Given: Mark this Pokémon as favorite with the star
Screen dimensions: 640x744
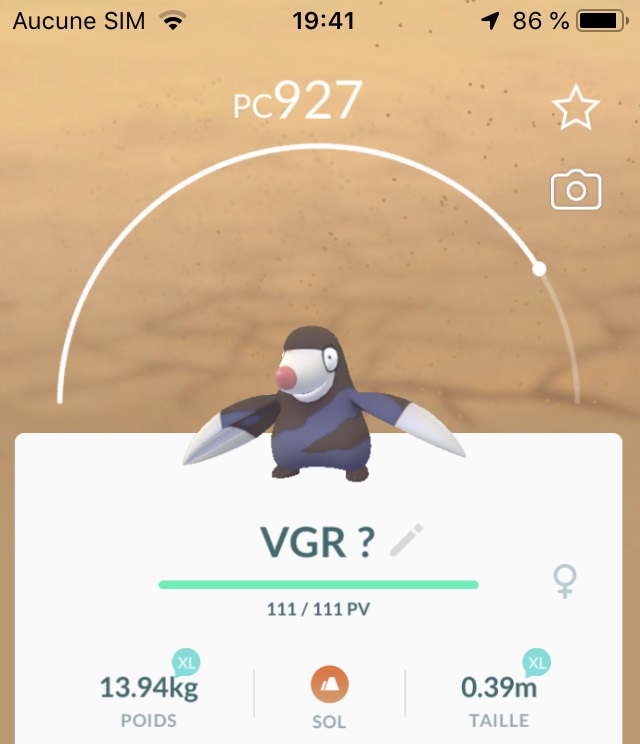Looking at the screenshot, I should click(576, 108).
